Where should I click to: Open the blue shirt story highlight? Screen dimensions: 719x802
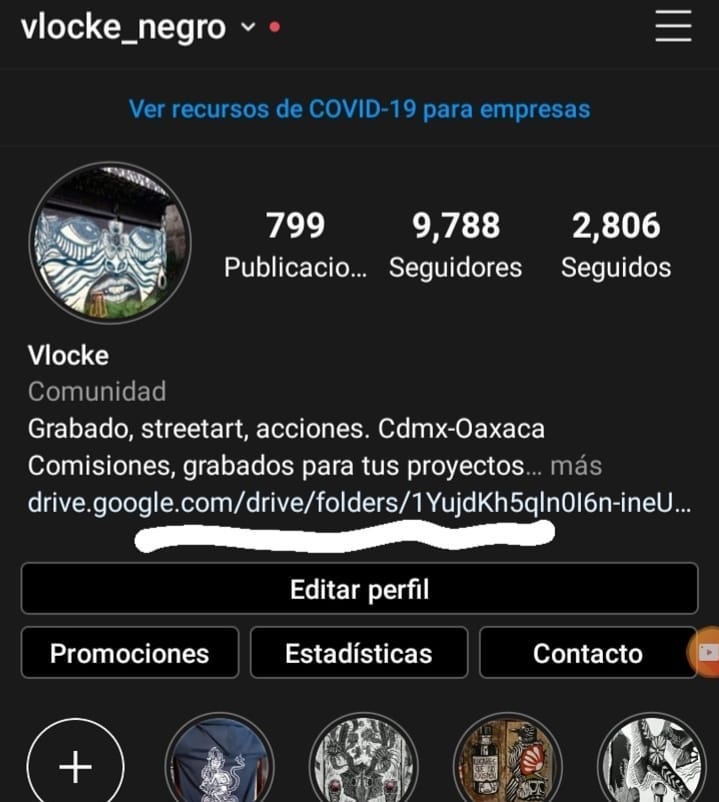219,764
